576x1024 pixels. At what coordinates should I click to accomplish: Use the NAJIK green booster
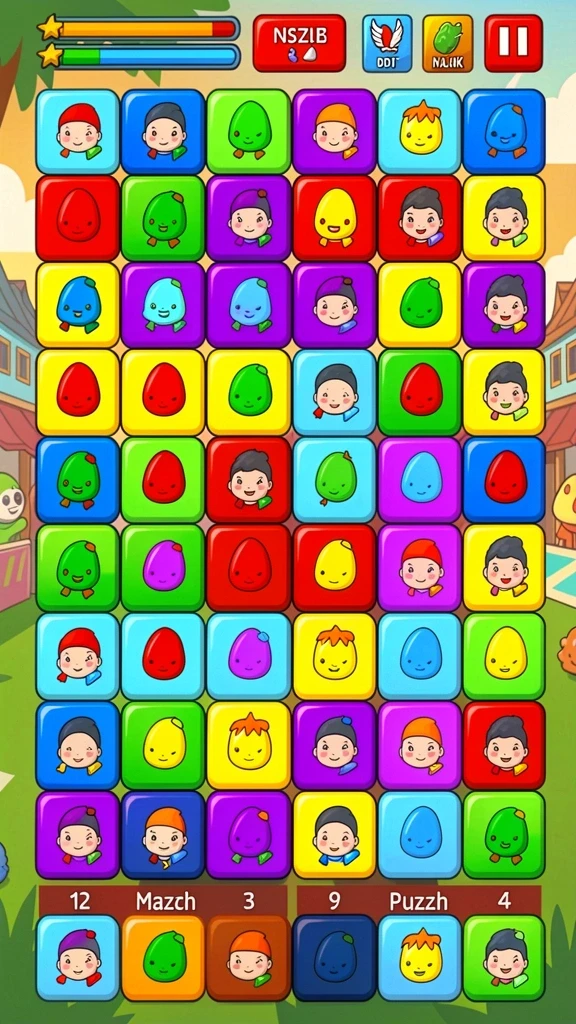pyautogui.click(x=447, y=43)
